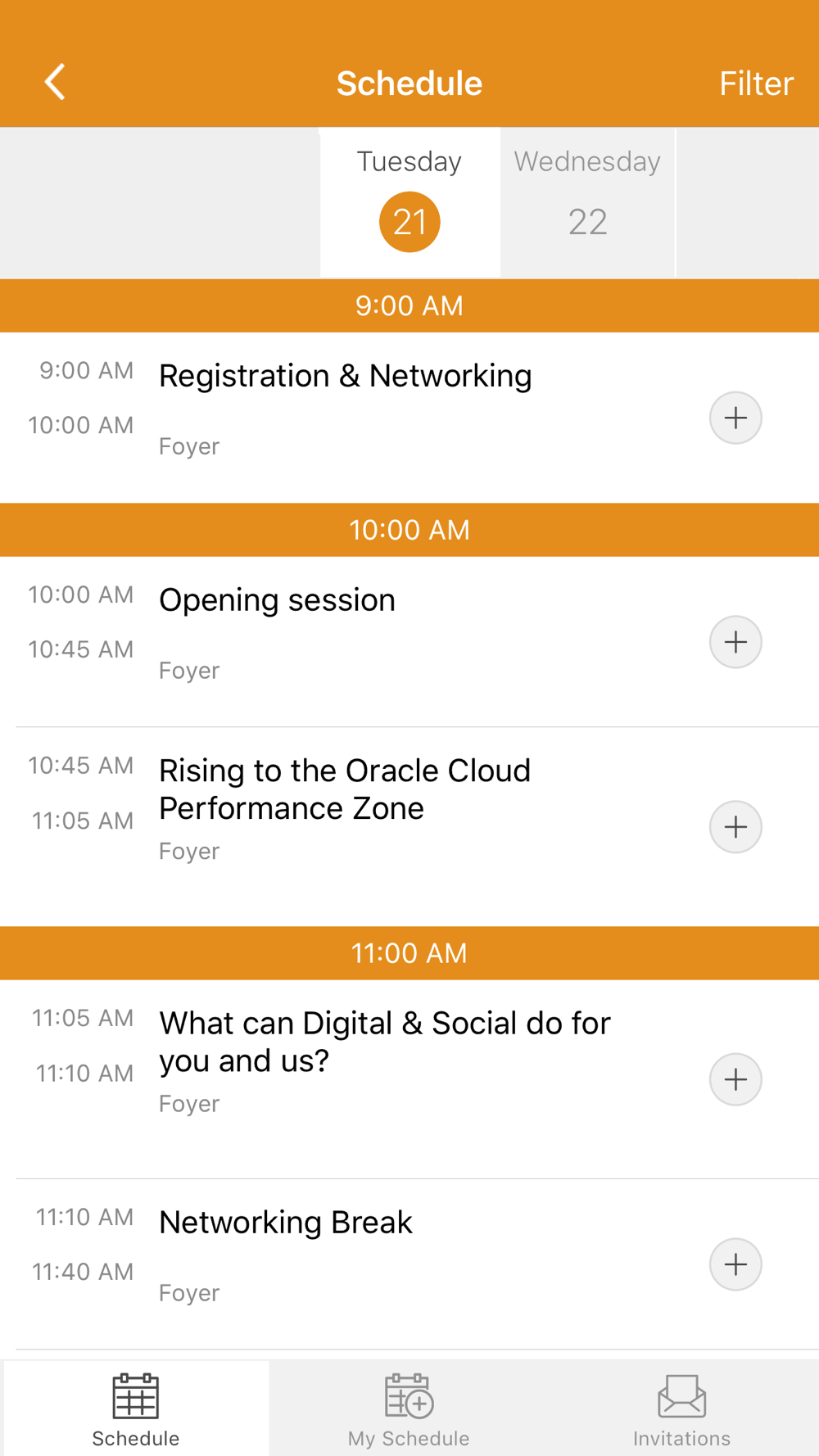
Task: Go back using the top-left arrow
Action: pyautogui.click(x=55, y=83)
